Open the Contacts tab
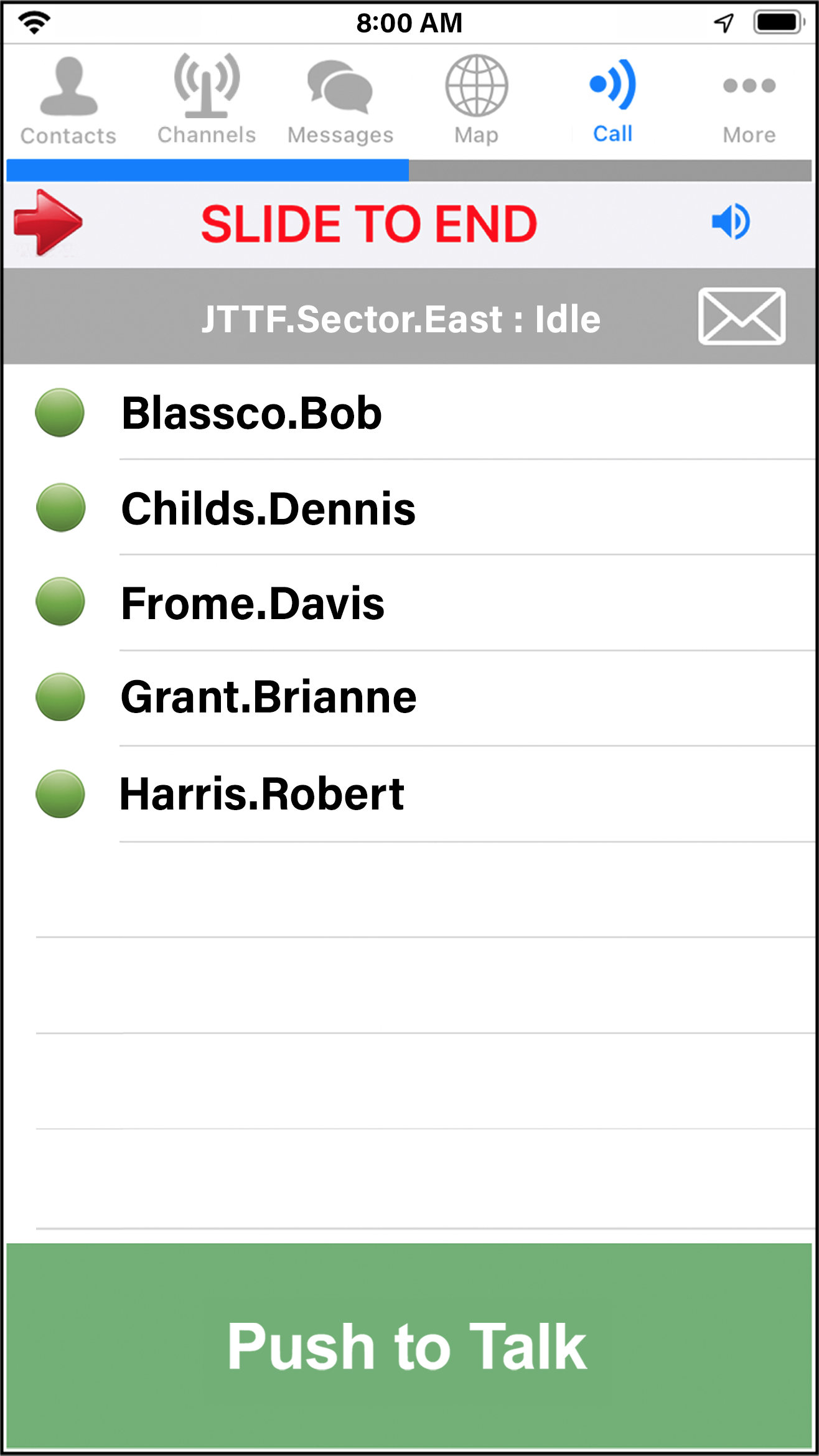Screen dimensions: 819x1456 point(68,101)
